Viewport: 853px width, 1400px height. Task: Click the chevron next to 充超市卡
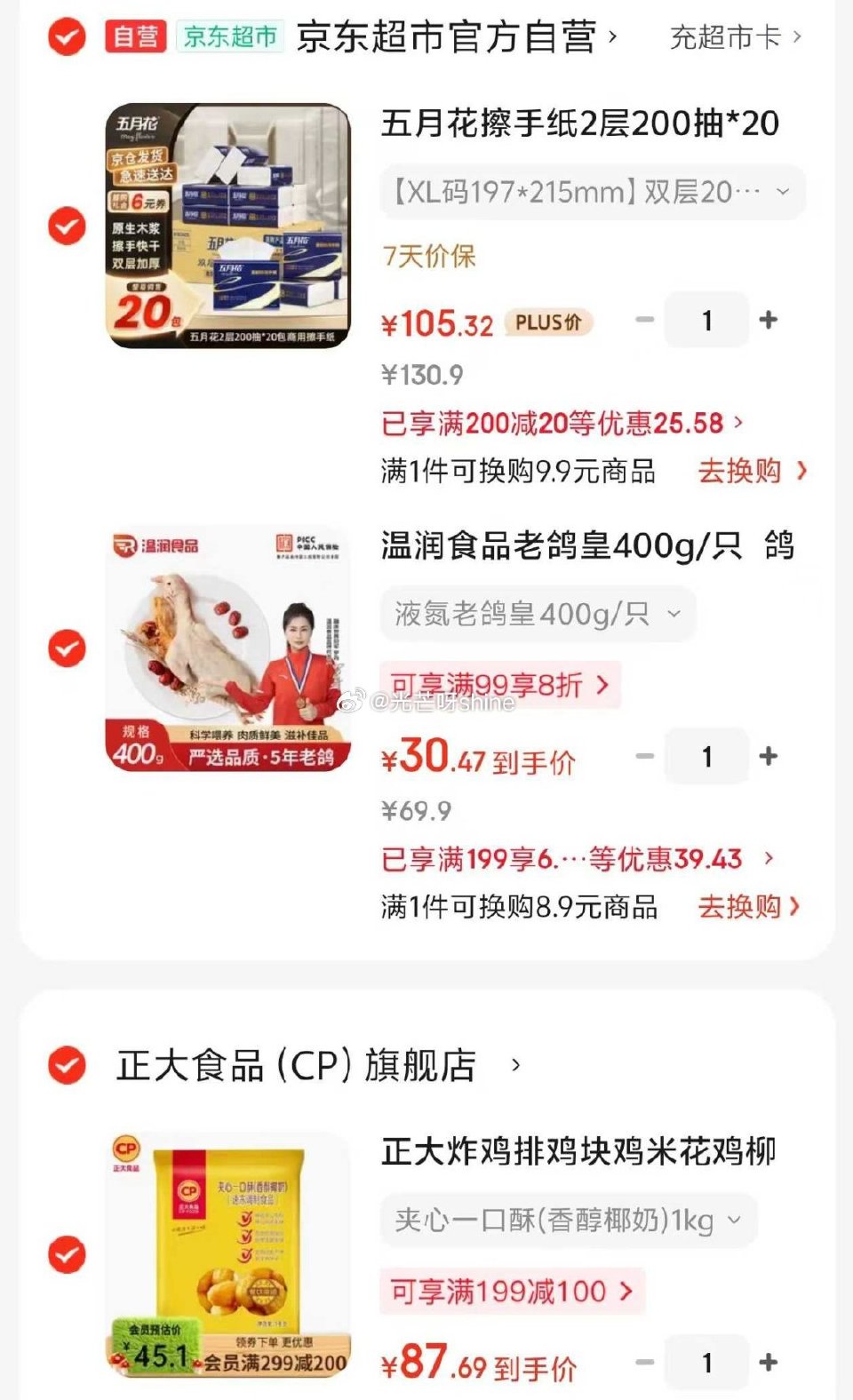798,37
